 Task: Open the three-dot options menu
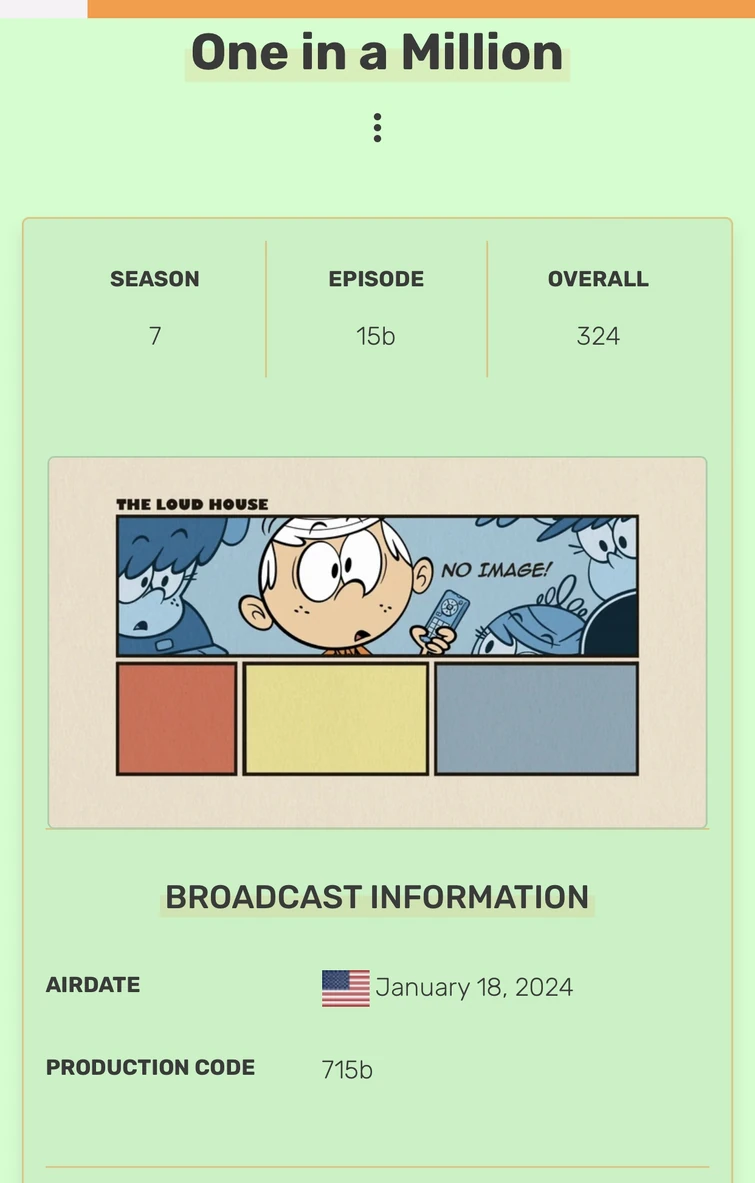pos(377,126)
